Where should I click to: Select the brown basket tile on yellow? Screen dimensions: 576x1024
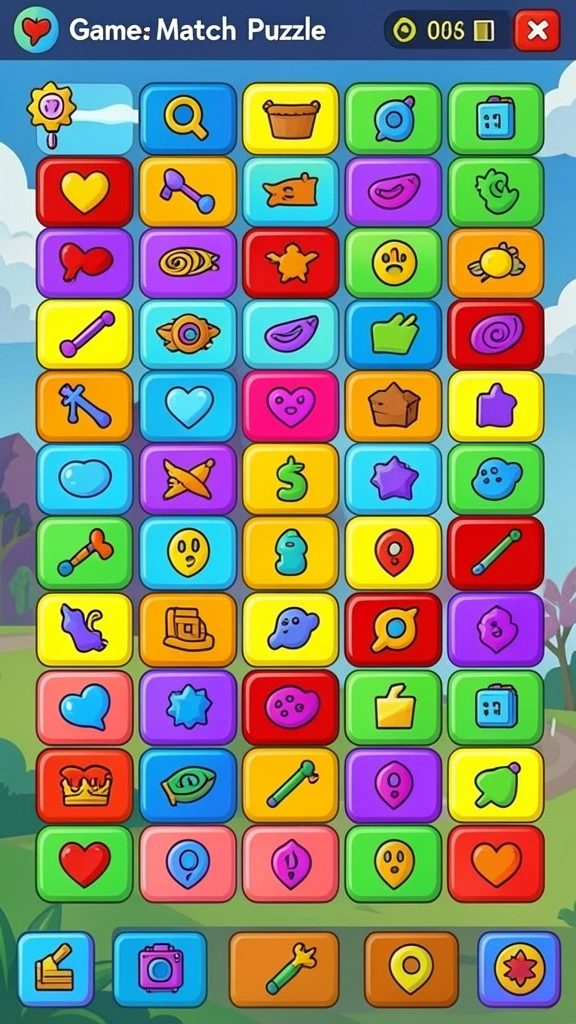[291, 118]
